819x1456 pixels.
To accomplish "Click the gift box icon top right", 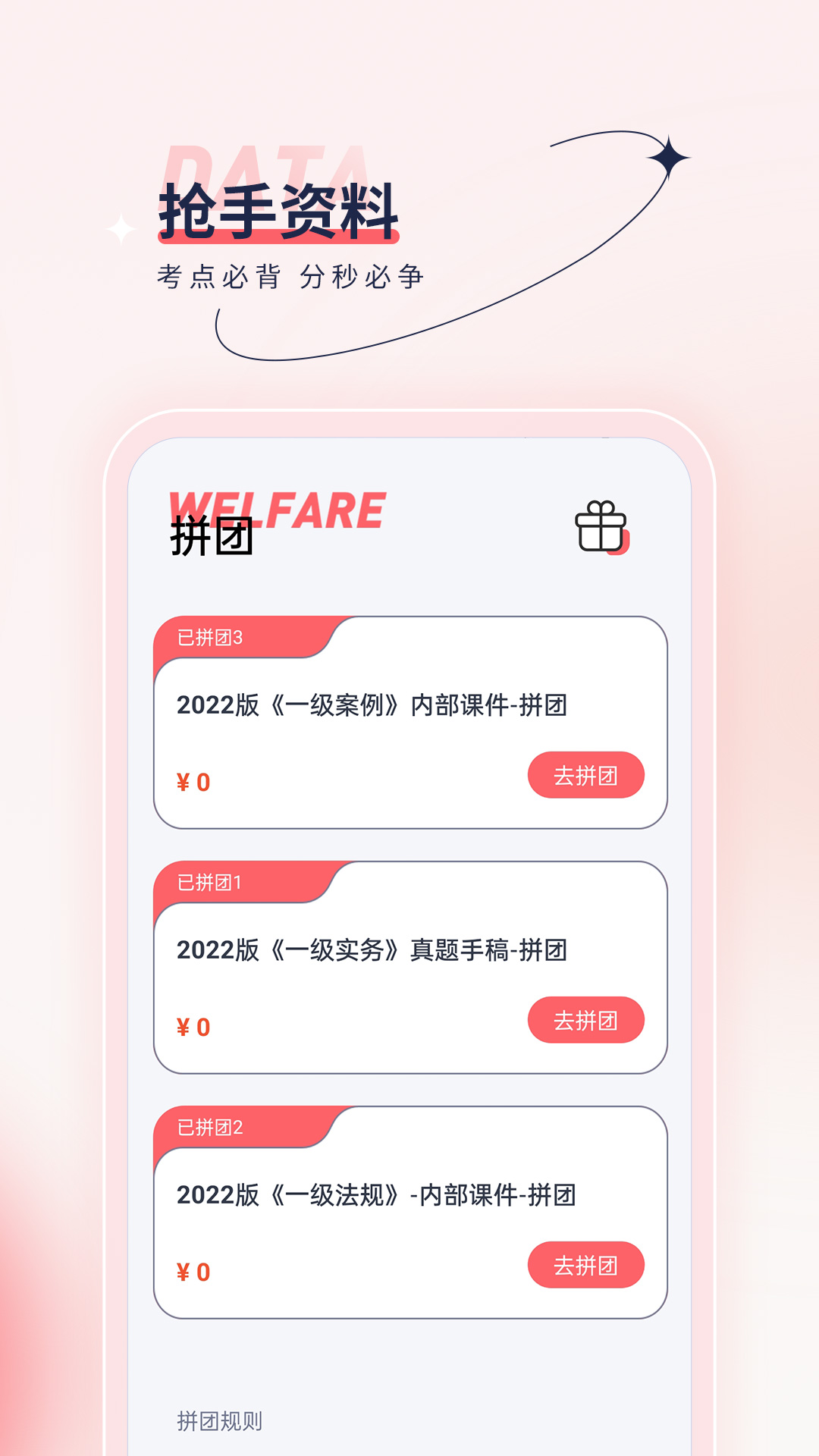I will pos(601,528).
